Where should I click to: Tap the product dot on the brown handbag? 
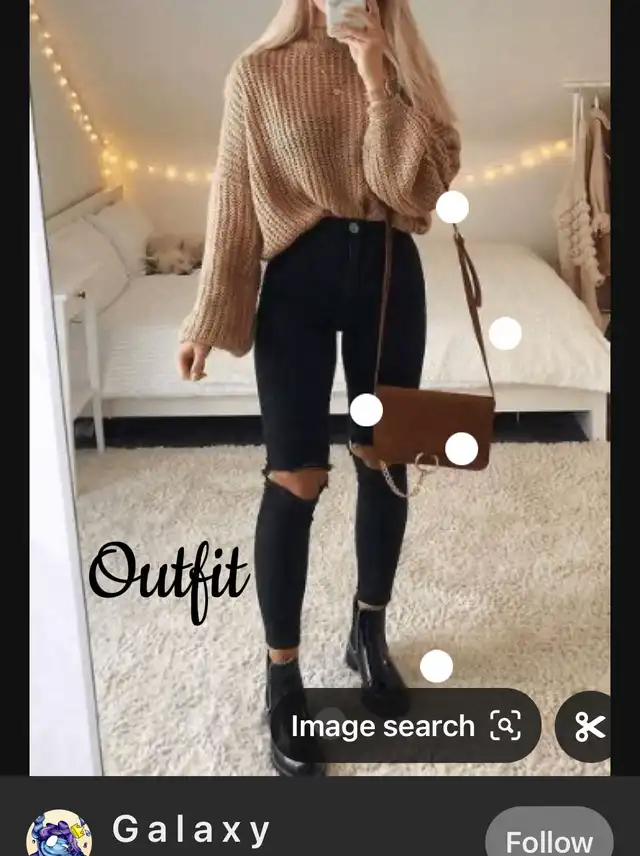point(461,449)
